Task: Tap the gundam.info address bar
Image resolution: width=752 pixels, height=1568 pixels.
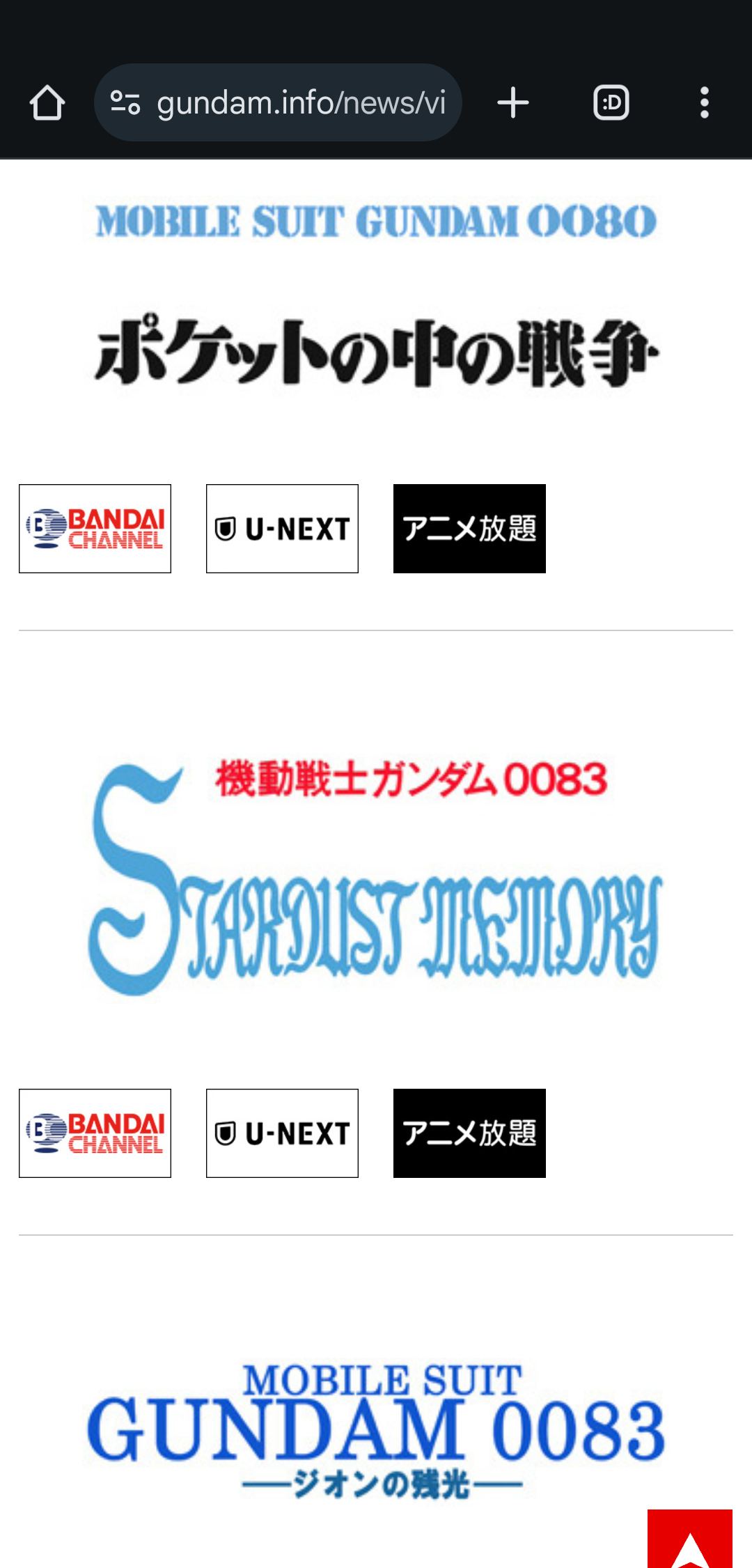Action: tap(278, 102)
